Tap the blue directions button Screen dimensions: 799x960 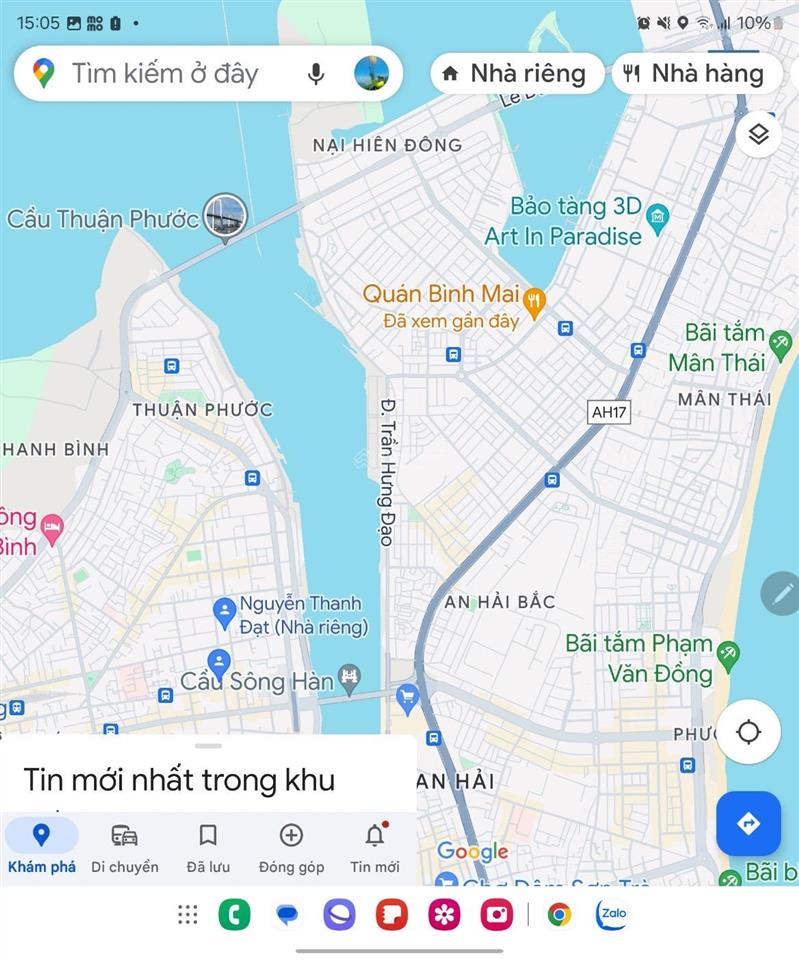[748, 824]
